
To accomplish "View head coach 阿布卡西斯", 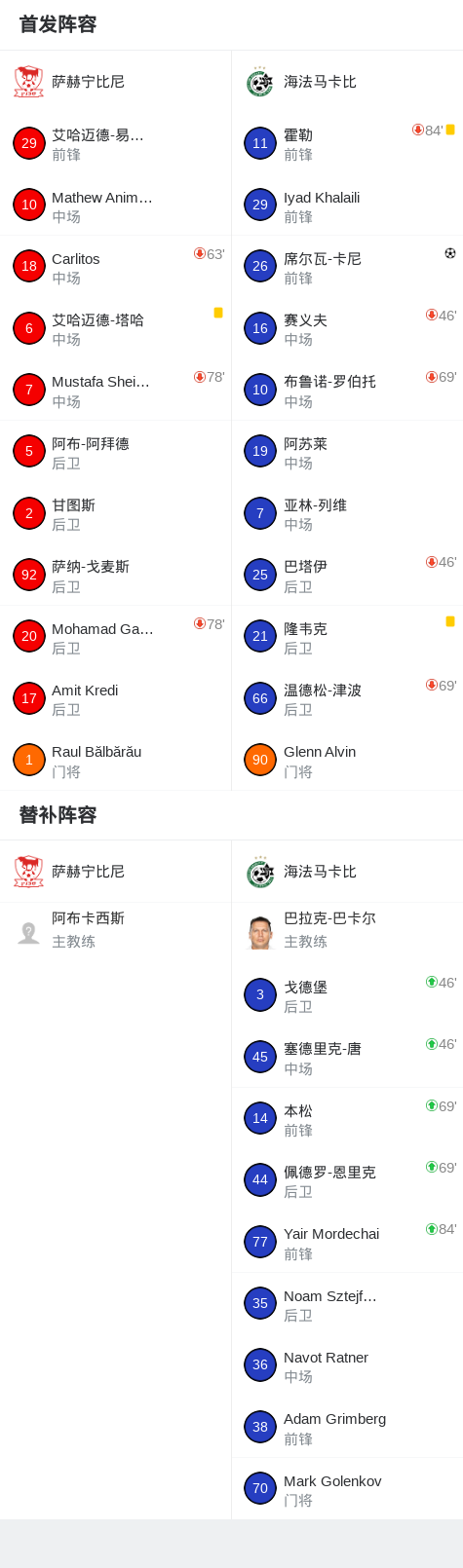I will [115, 932].
